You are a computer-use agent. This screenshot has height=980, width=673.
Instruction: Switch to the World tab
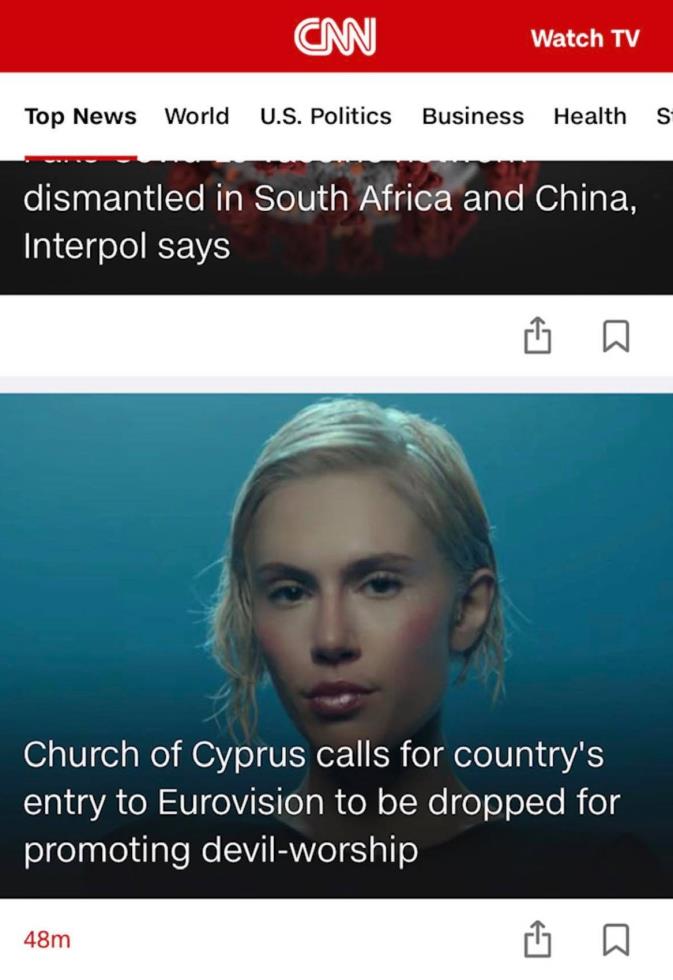click(196, 116)
